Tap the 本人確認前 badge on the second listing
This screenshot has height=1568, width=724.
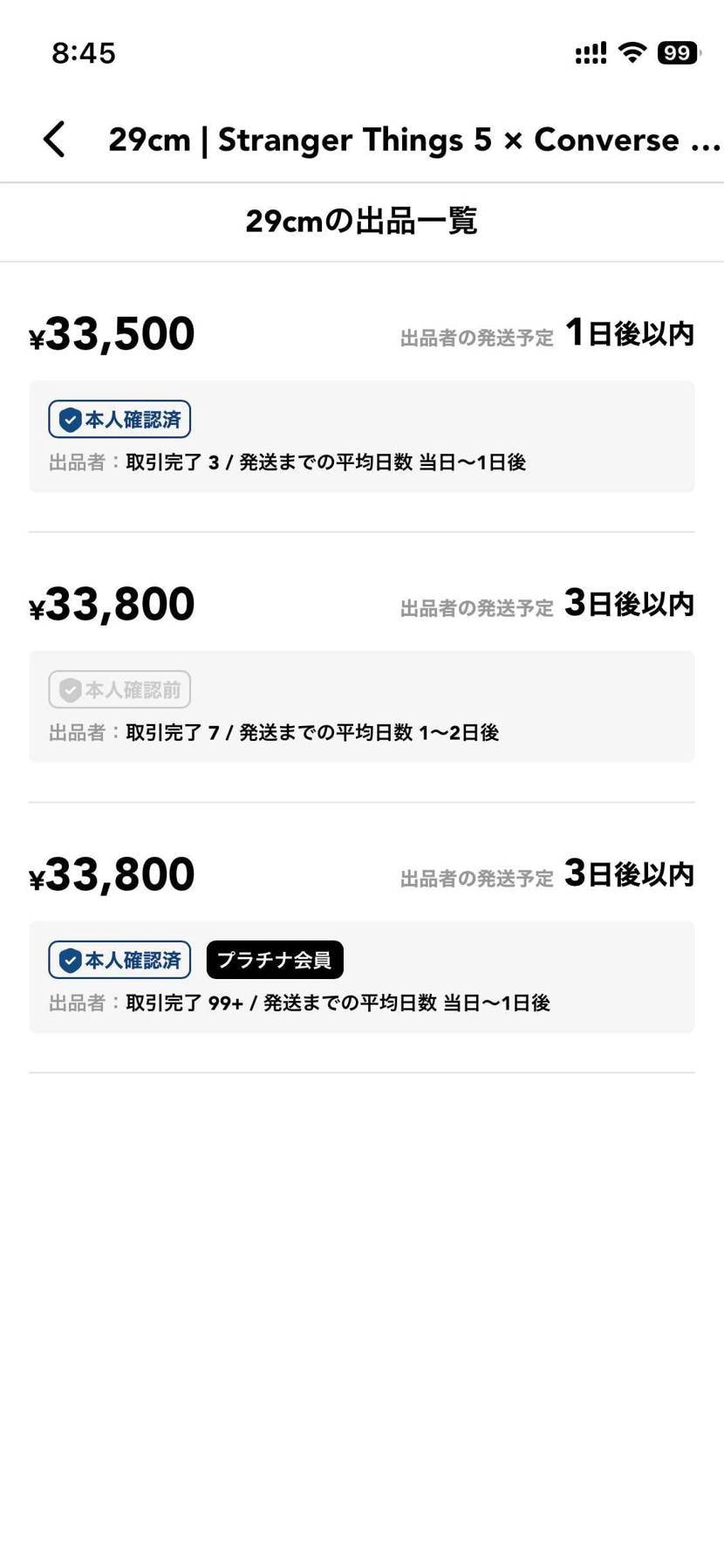pos(120,689)
